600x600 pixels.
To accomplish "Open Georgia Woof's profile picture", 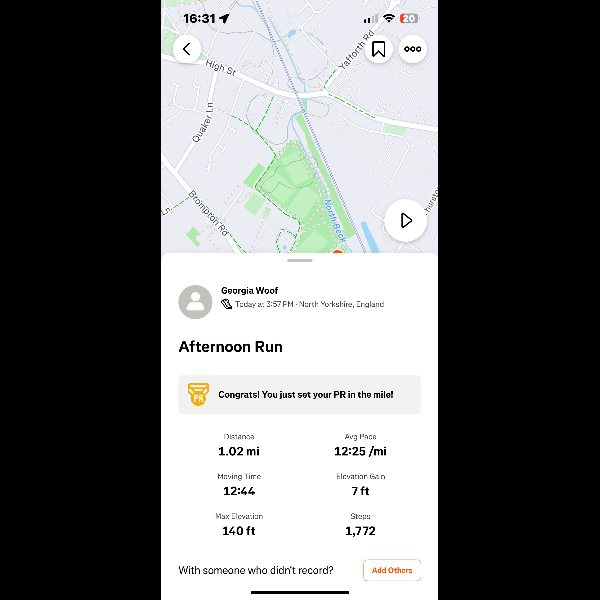I will pyautogui.click(x=195, y=302).
